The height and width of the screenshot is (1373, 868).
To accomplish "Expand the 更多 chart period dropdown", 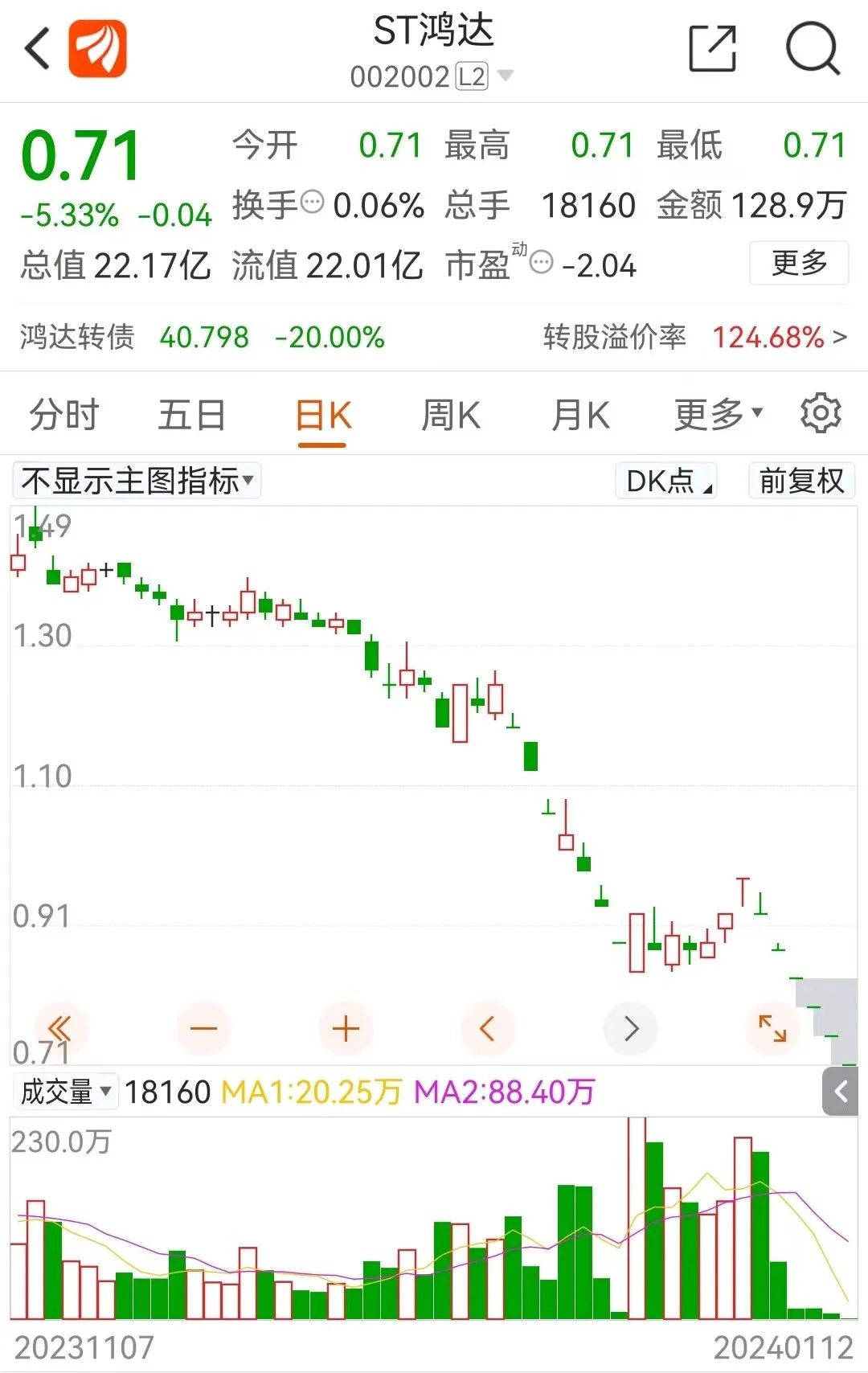I will point(717,416).
